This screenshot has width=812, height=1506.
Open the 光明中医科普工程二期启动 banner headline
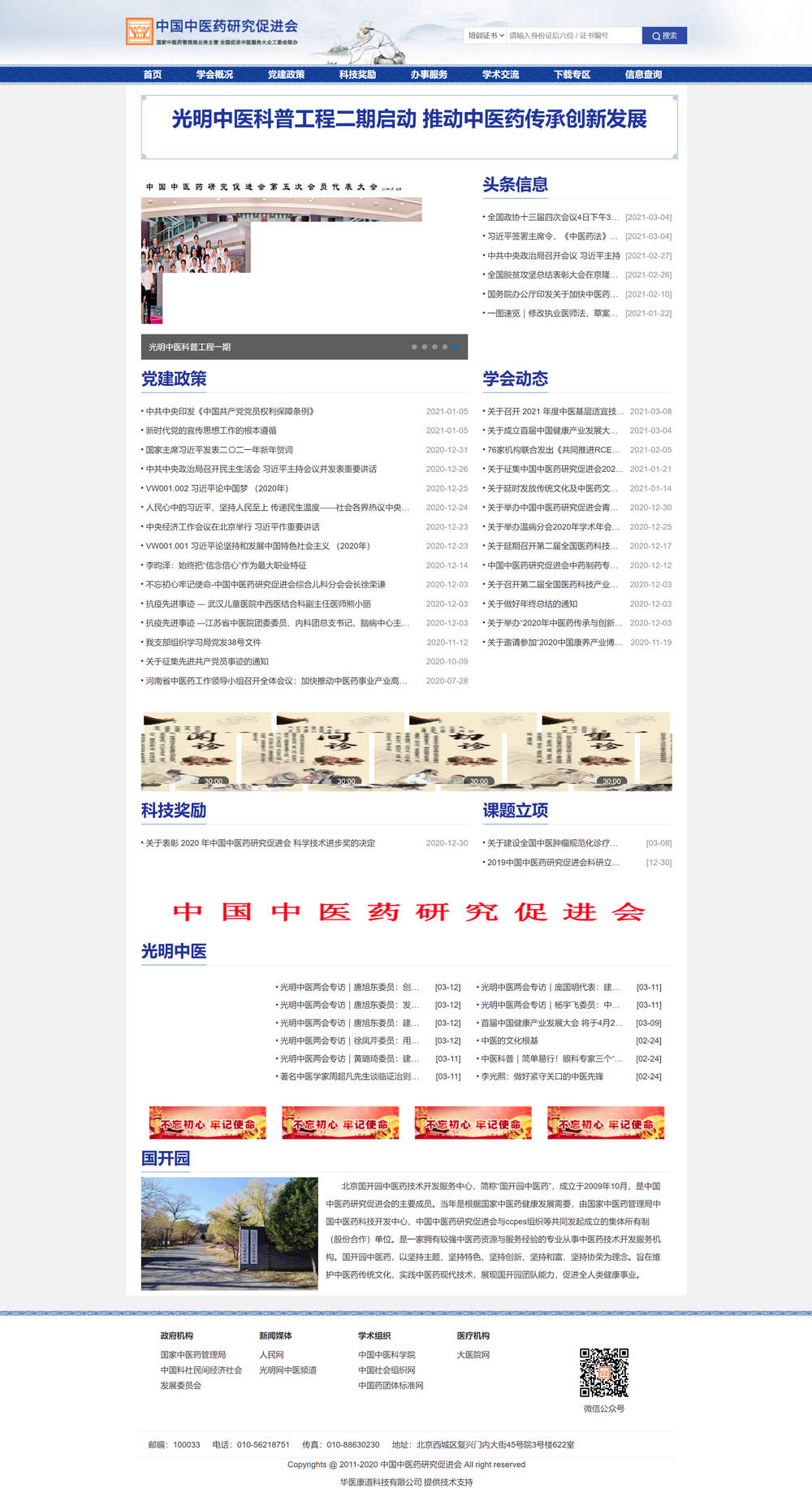click(409, 119)
